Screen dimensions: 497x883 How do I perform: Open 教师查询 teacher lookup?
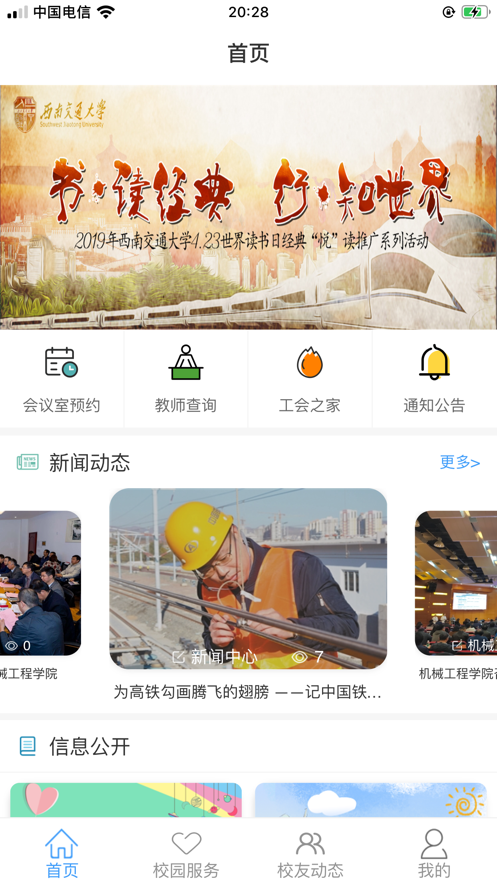click(186, 379)
